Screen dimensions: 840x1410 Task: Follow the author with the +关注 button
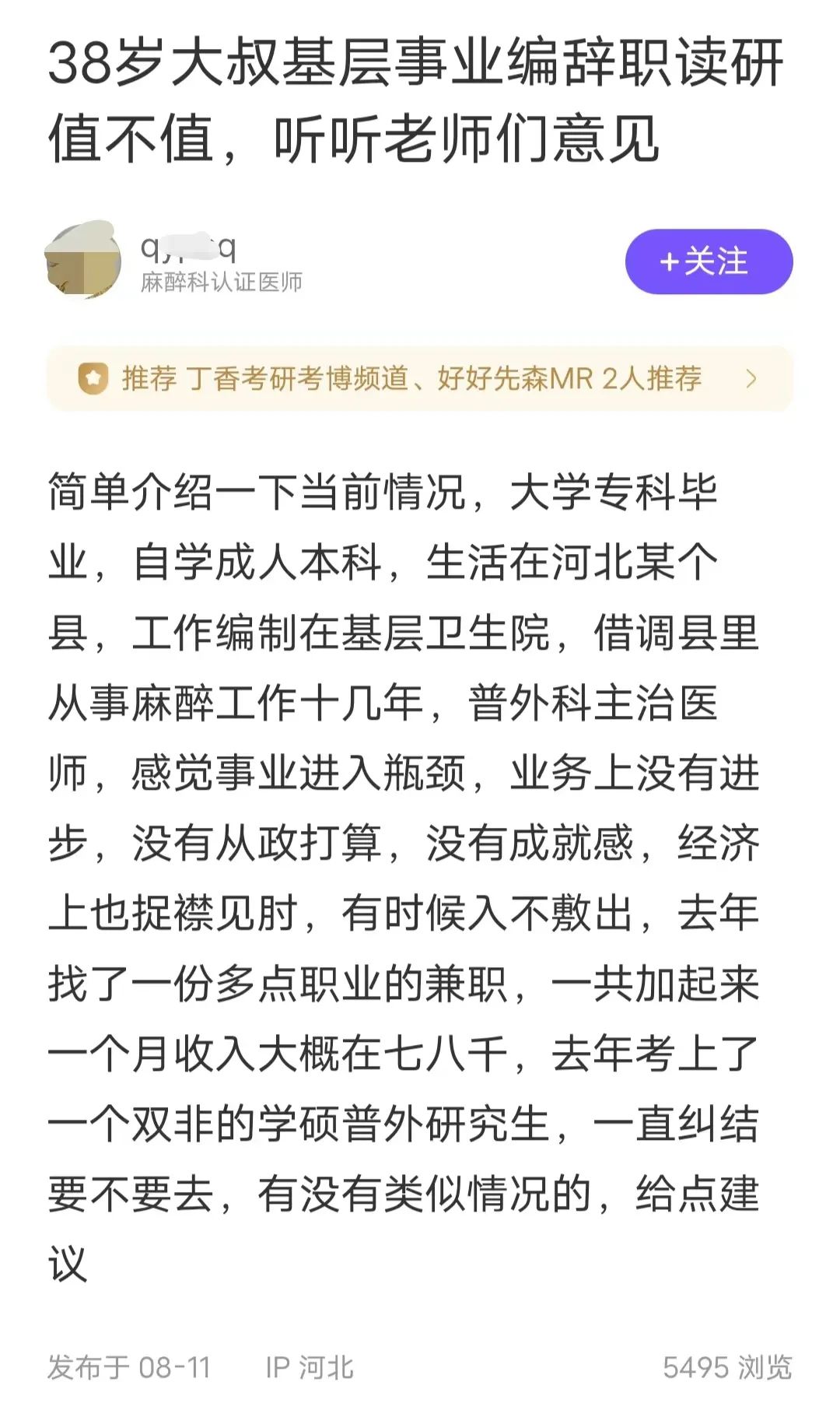coord(709,261)
